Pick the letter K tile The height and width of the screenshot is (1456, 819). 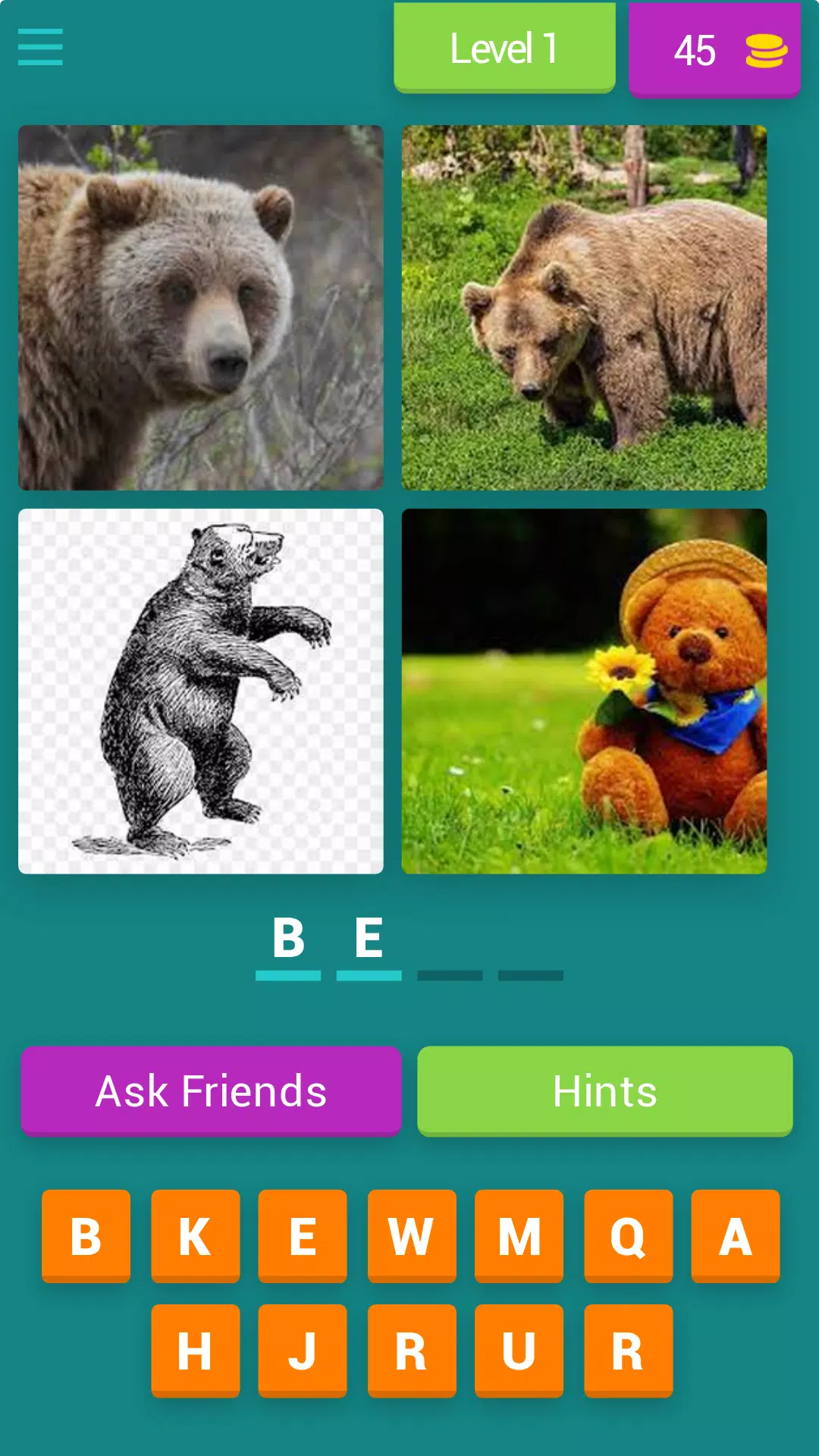tap(195, 1235)
